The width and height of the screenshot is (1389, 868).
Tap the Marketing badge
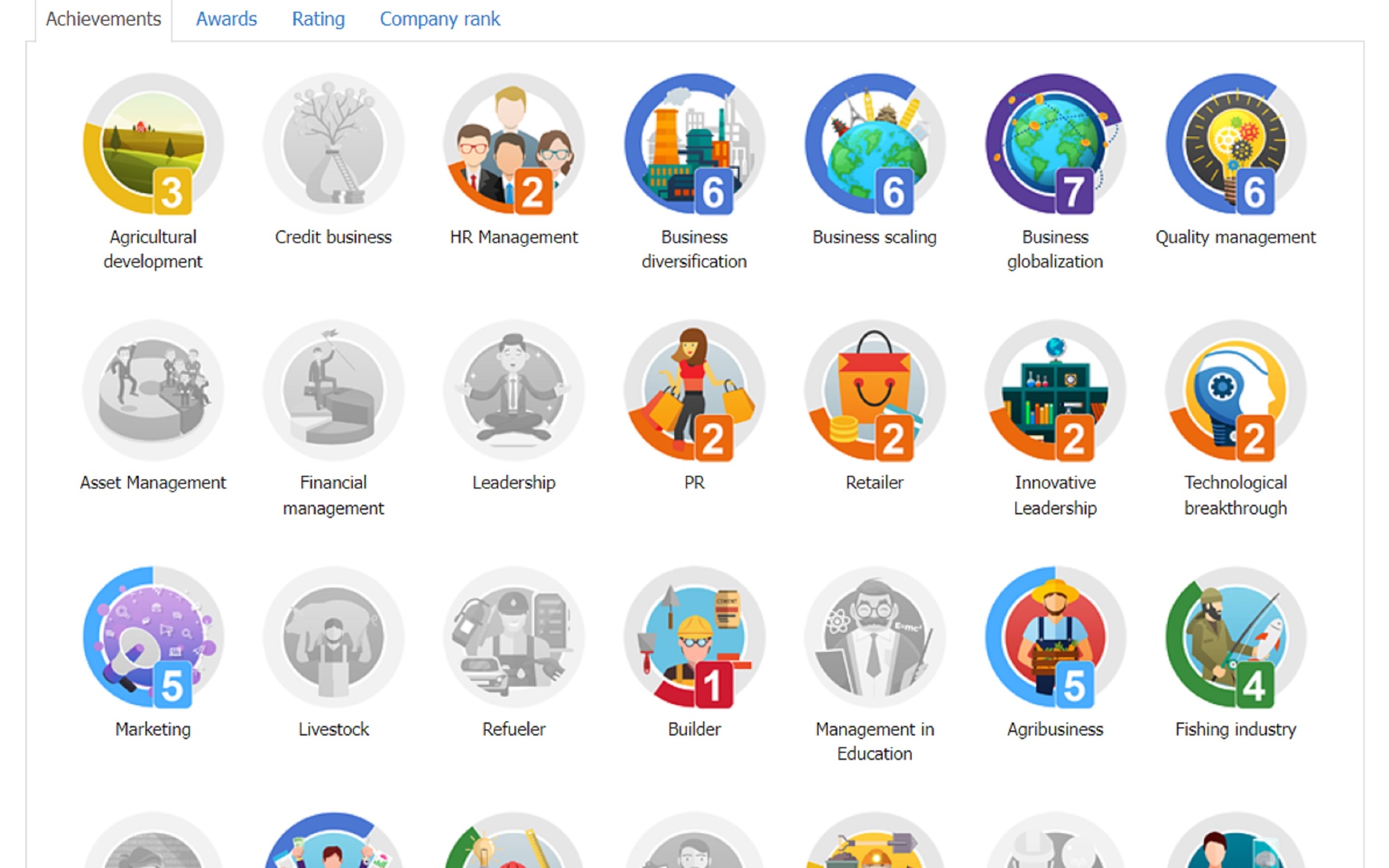(x=152, y=637)
